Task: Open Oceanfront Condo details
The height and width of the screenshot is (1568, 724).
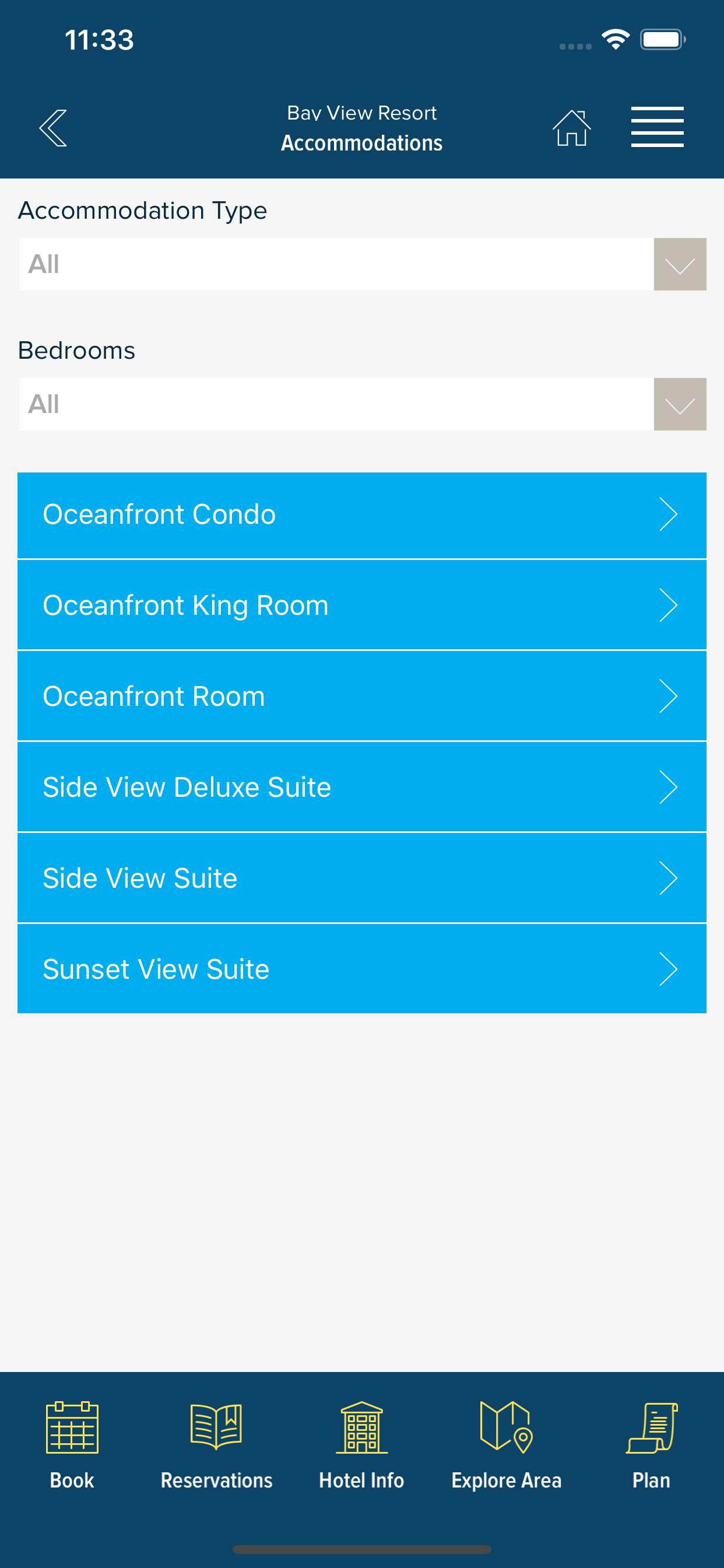Action: pyautogui.click(x=362, y=515)
